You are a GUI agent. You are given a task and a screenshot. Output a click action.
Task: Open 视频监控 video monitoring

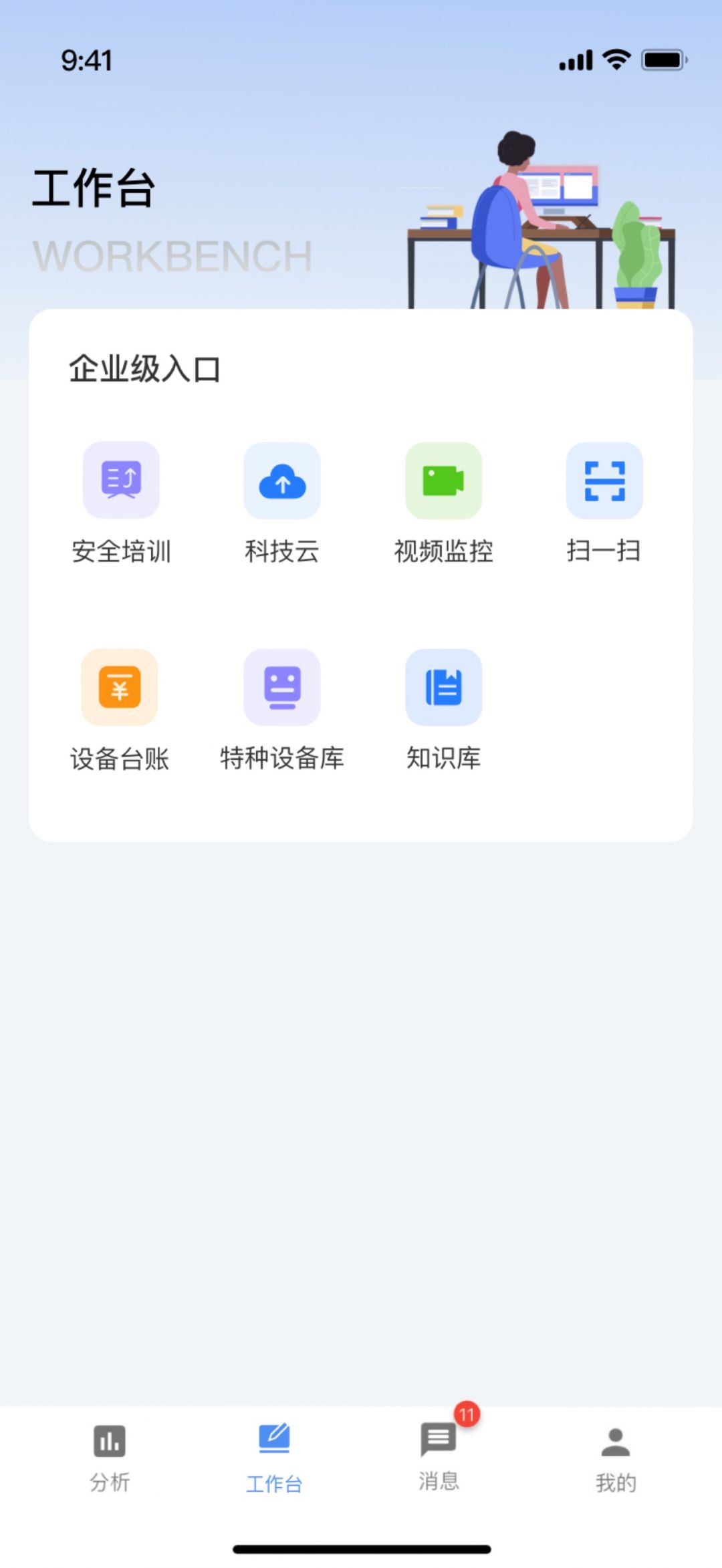pos(443,481)
